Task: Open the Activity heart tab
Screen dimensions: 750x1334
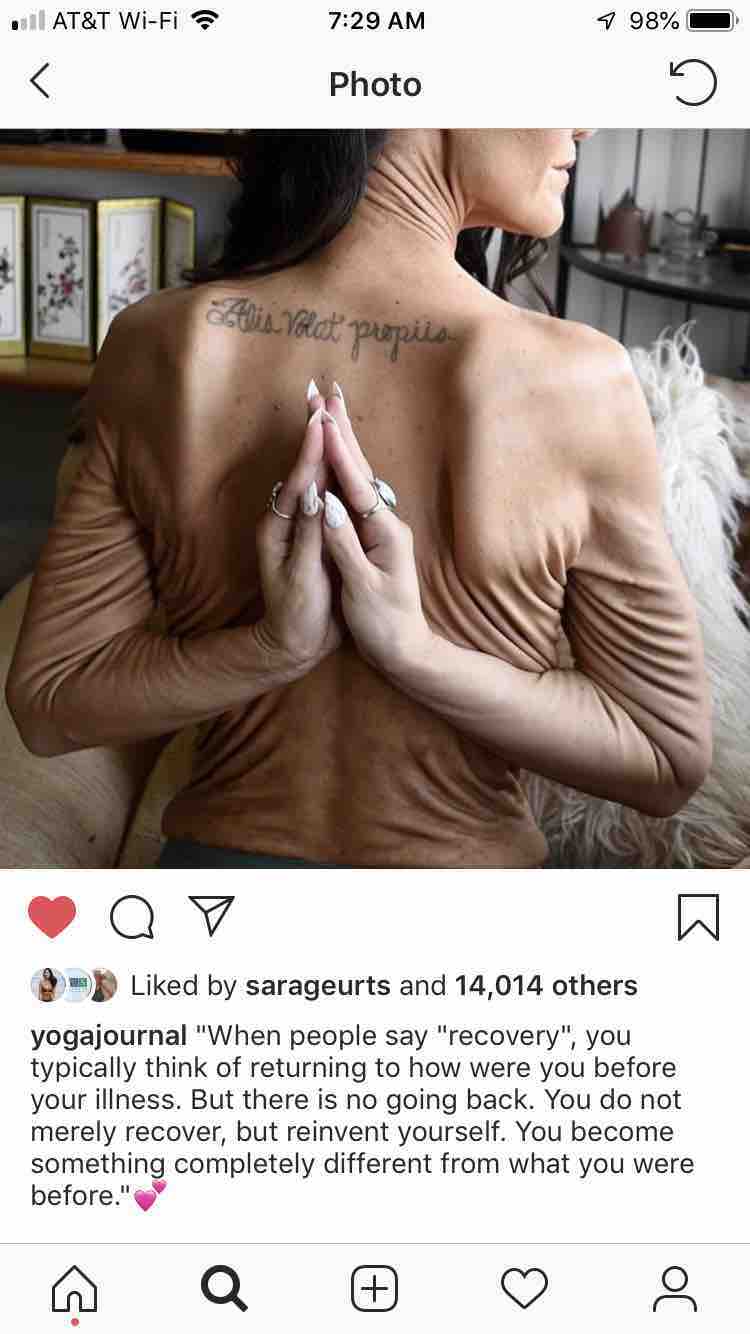Action: point(525,1288)
